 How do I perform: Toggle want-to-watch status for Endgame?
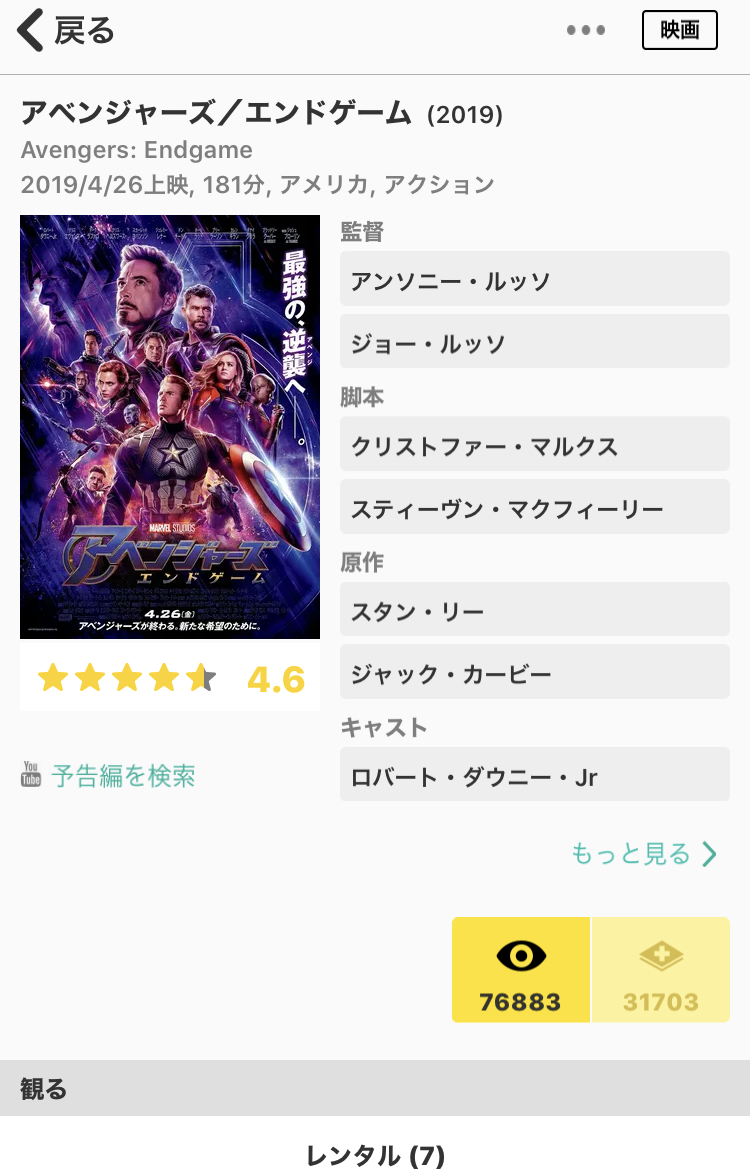pos(661,968)
